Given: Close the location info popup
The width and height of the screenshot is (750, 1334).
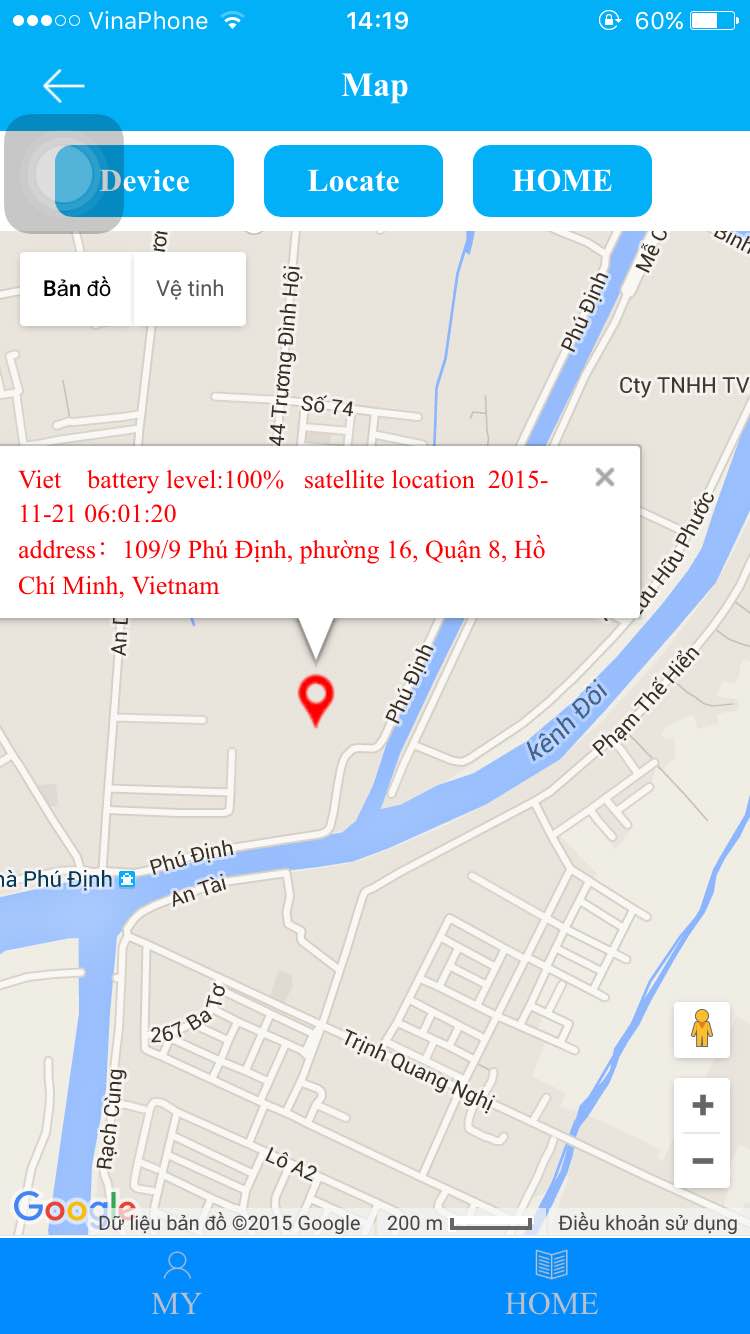Looking at the screenshot, I should pyautogui.click(x=604, y=477).
